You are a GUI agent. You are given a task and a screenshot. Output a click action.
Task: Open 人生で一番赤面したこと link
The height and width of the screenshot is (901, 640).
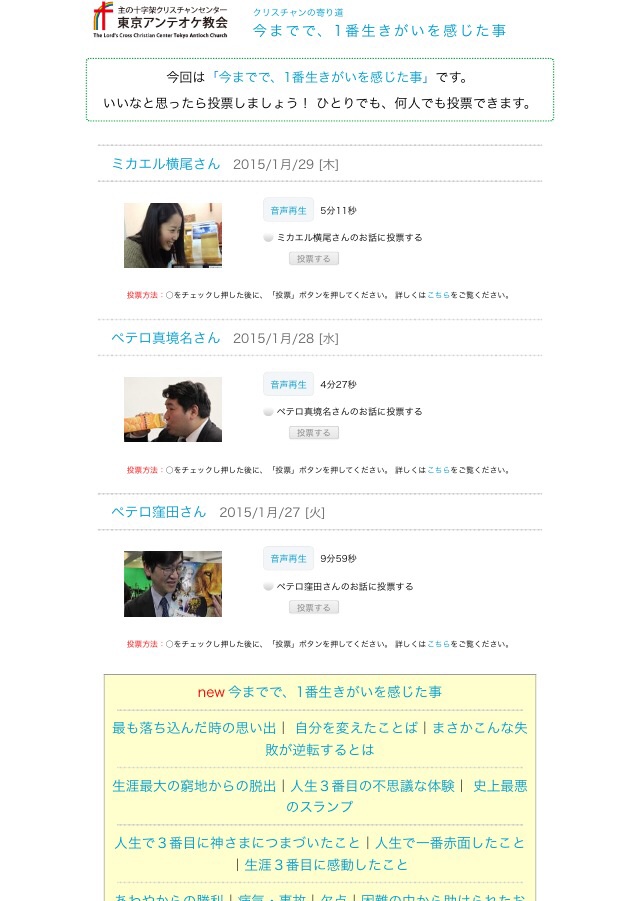pyautogui.click(x=449, y=843)
